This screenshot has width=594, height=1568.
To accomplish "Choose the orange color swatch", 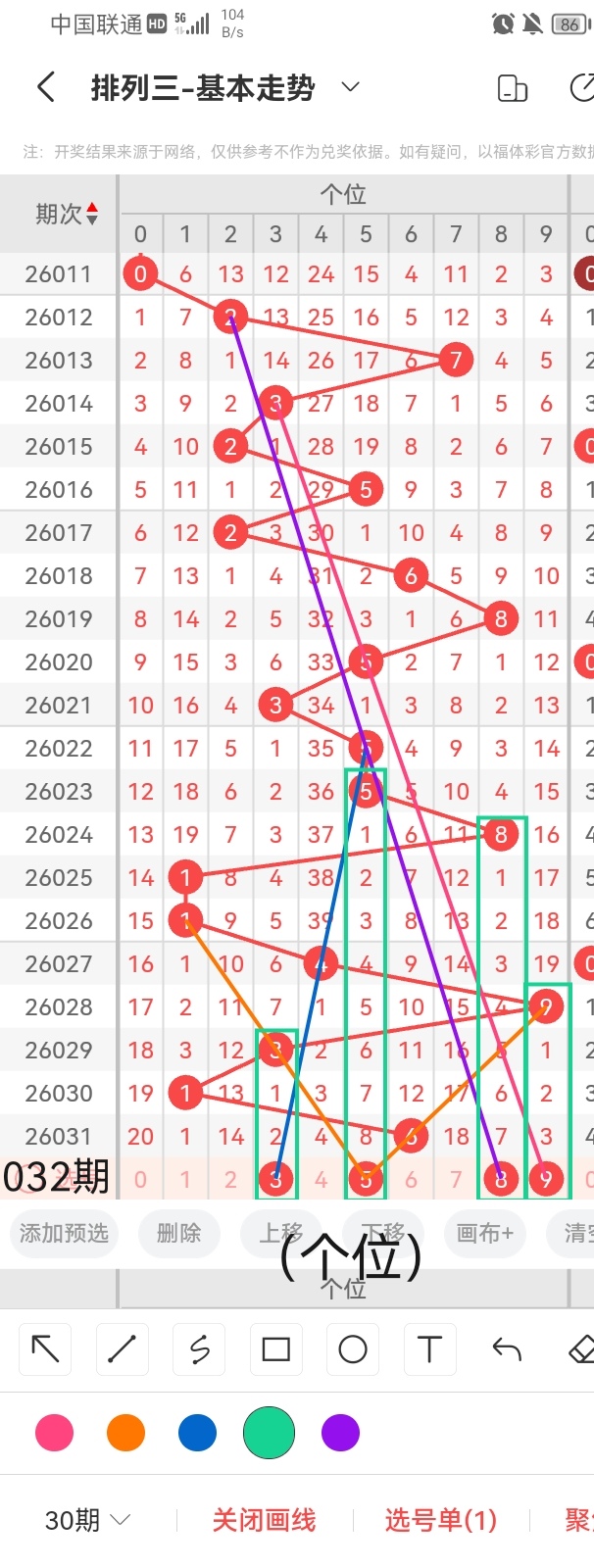I will pos(125,1433).
